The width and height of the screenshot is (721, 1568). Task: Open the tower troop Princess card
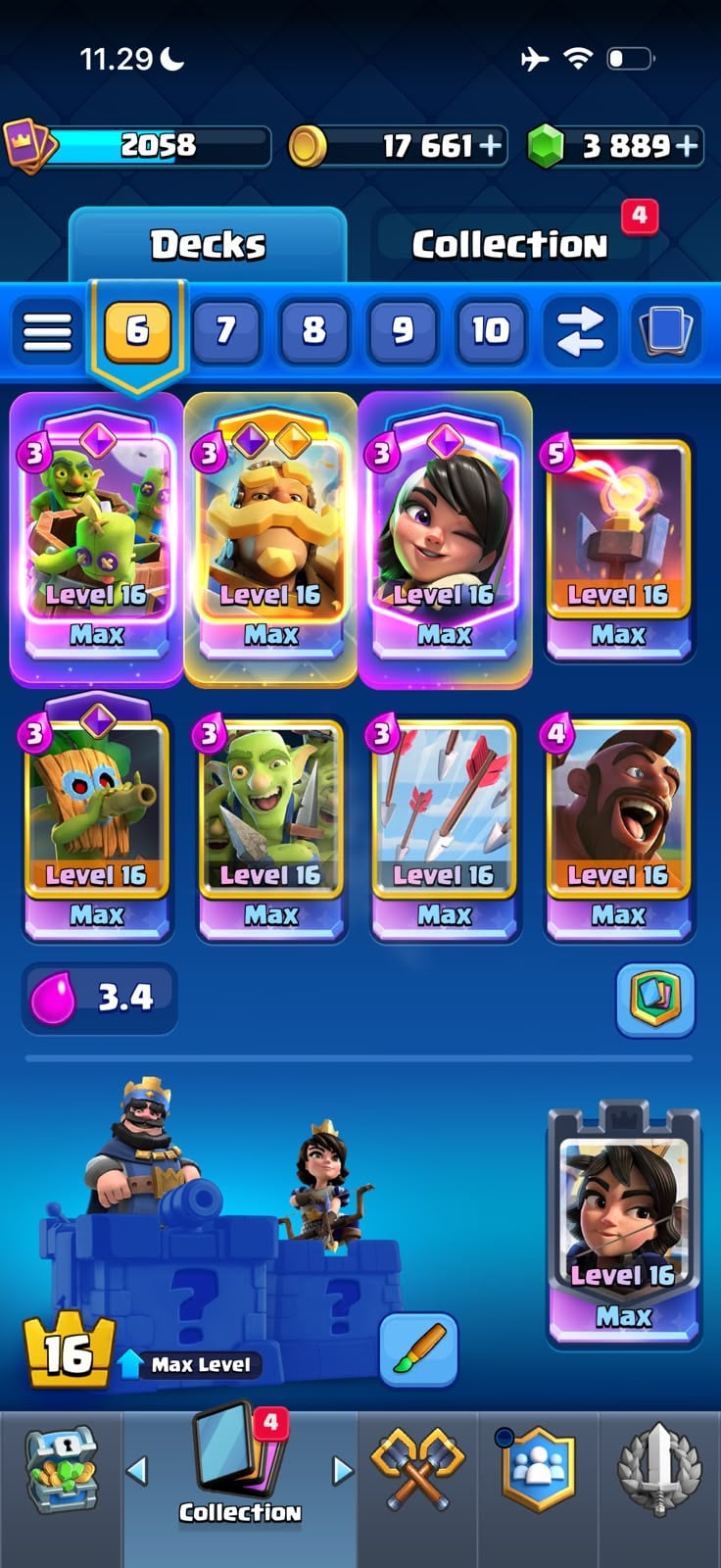pyautogui.click(x=623, y=1225)
